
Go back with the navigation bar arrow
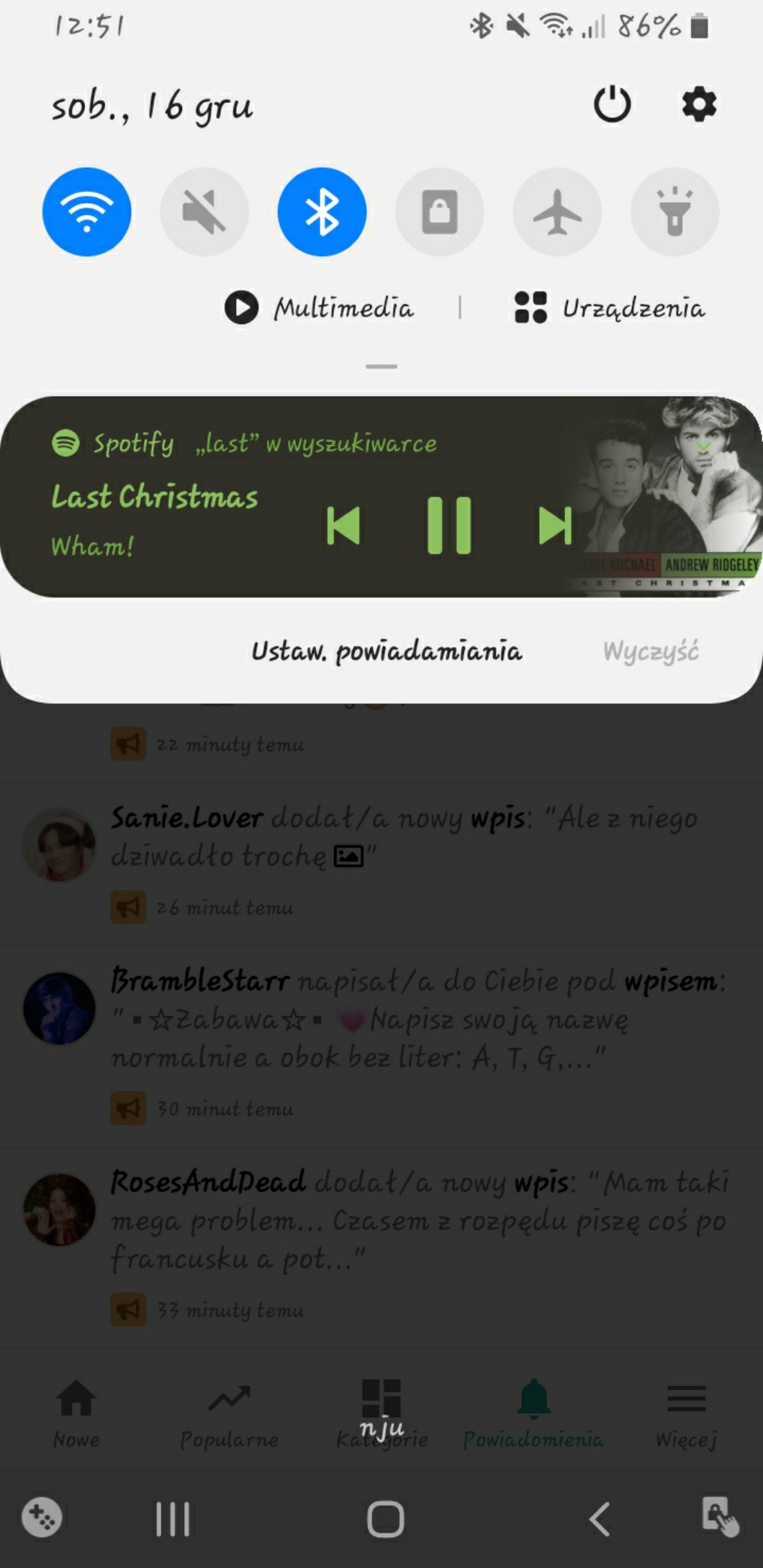(599, 1519)
